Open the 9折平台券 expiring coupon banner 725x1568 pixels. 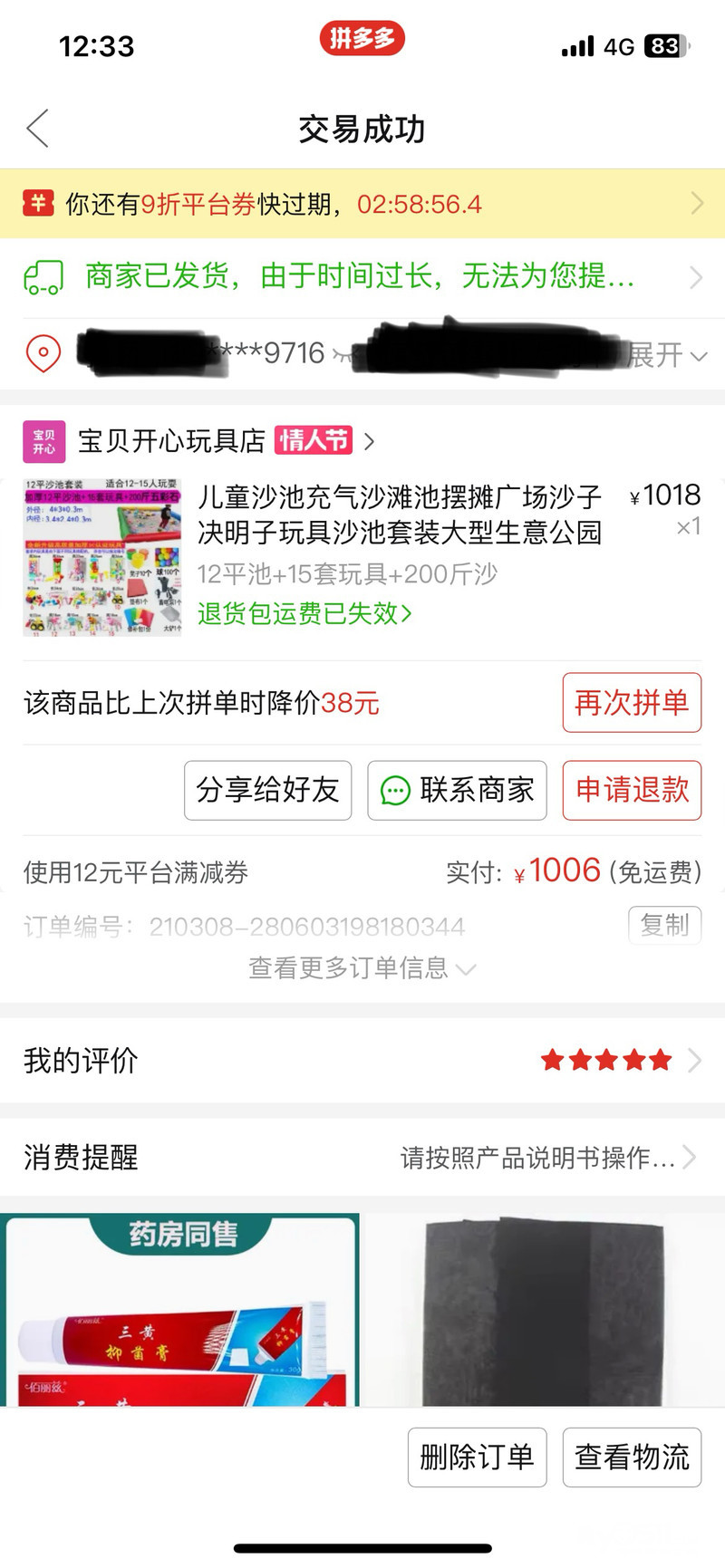[362, 204]
